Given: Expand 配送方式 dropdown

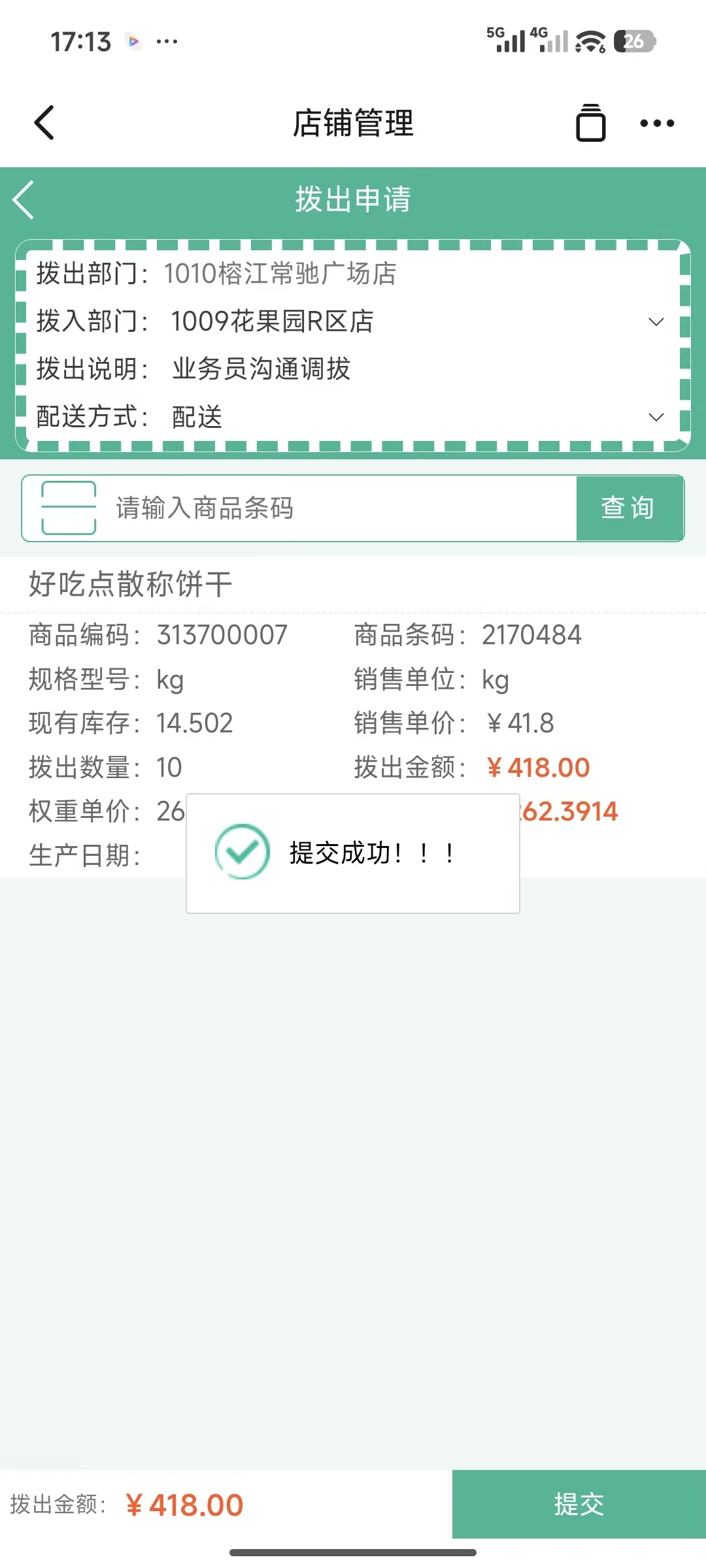Looking at the screenshot, I should (656, 417).
